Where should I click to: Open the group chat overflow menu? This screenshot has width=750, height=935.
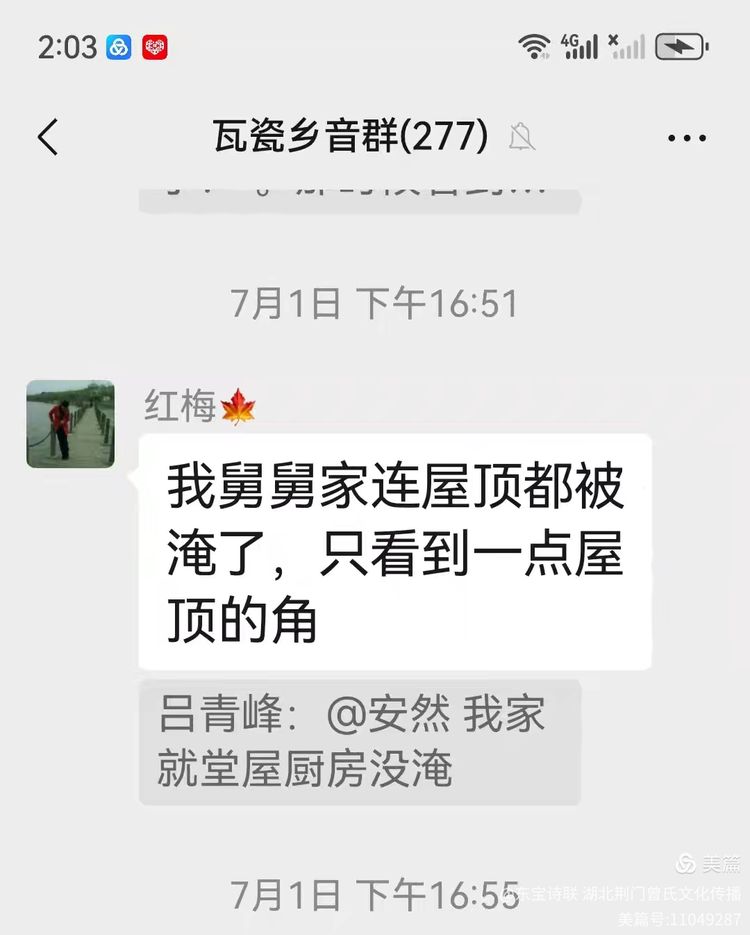tap(686, 138)
